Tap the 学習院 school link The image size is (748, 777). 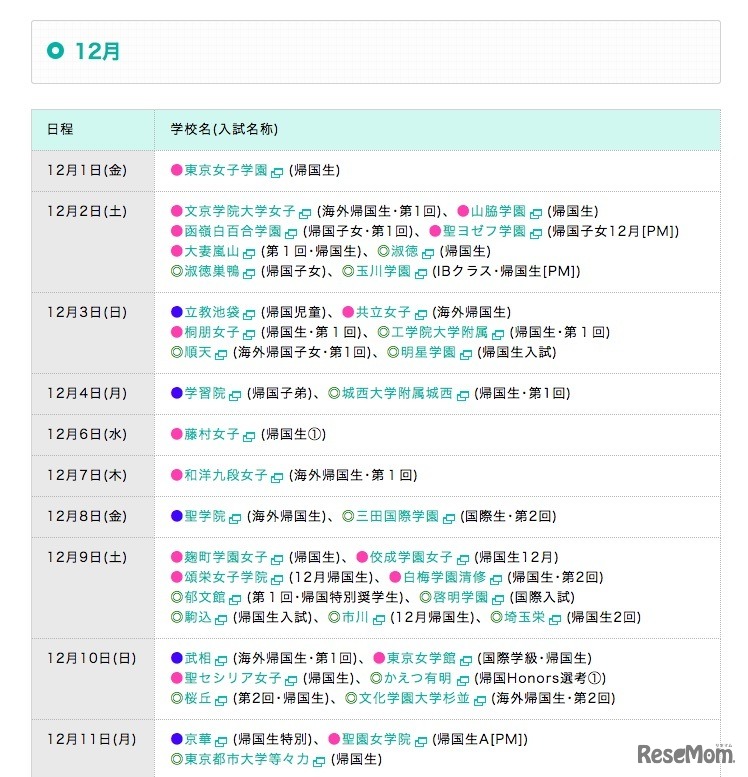coord(205,394)
